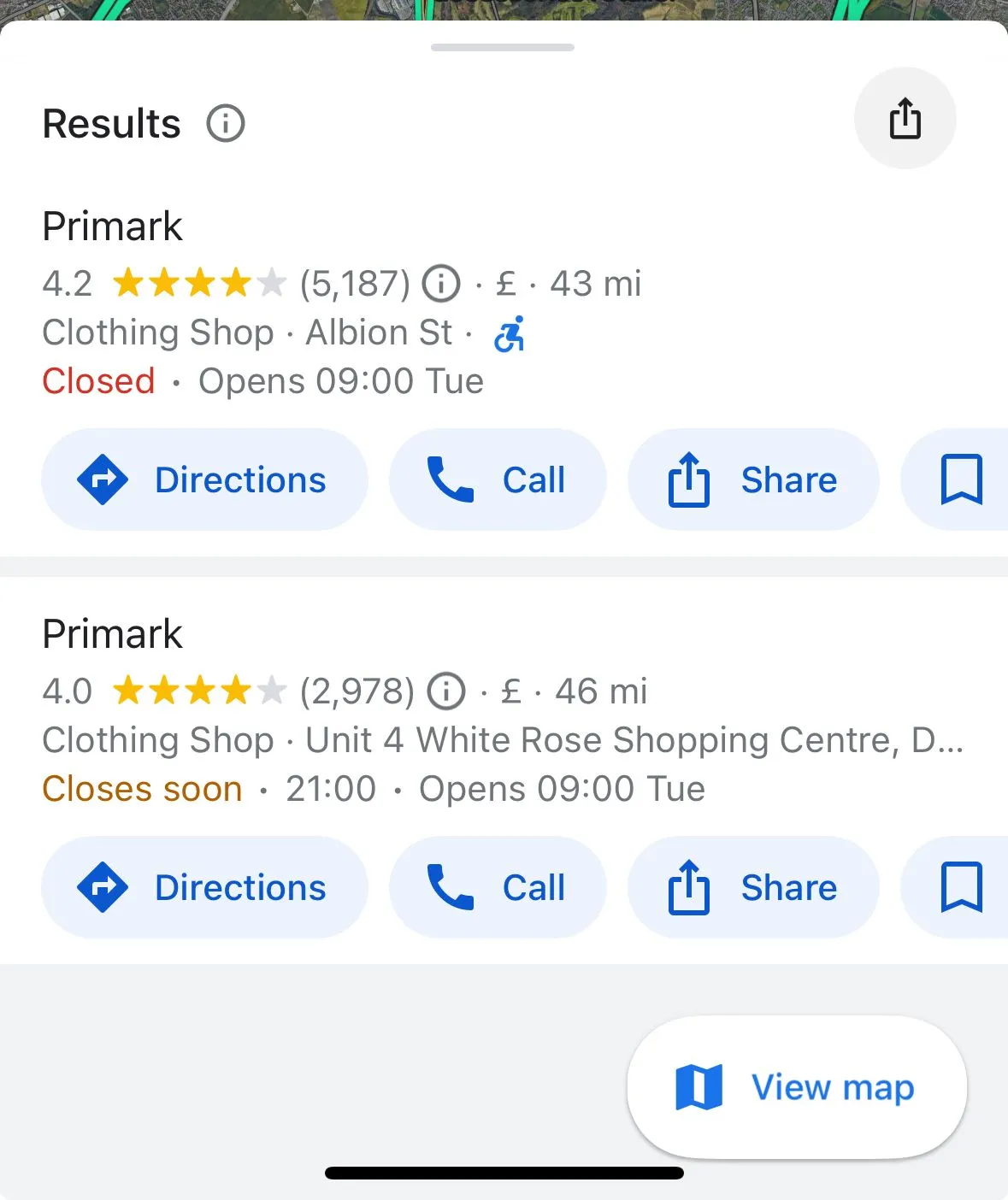Get directions to Primark on Albion St
Viewport: 1008px width, 1200px height.
coord(204,479)
